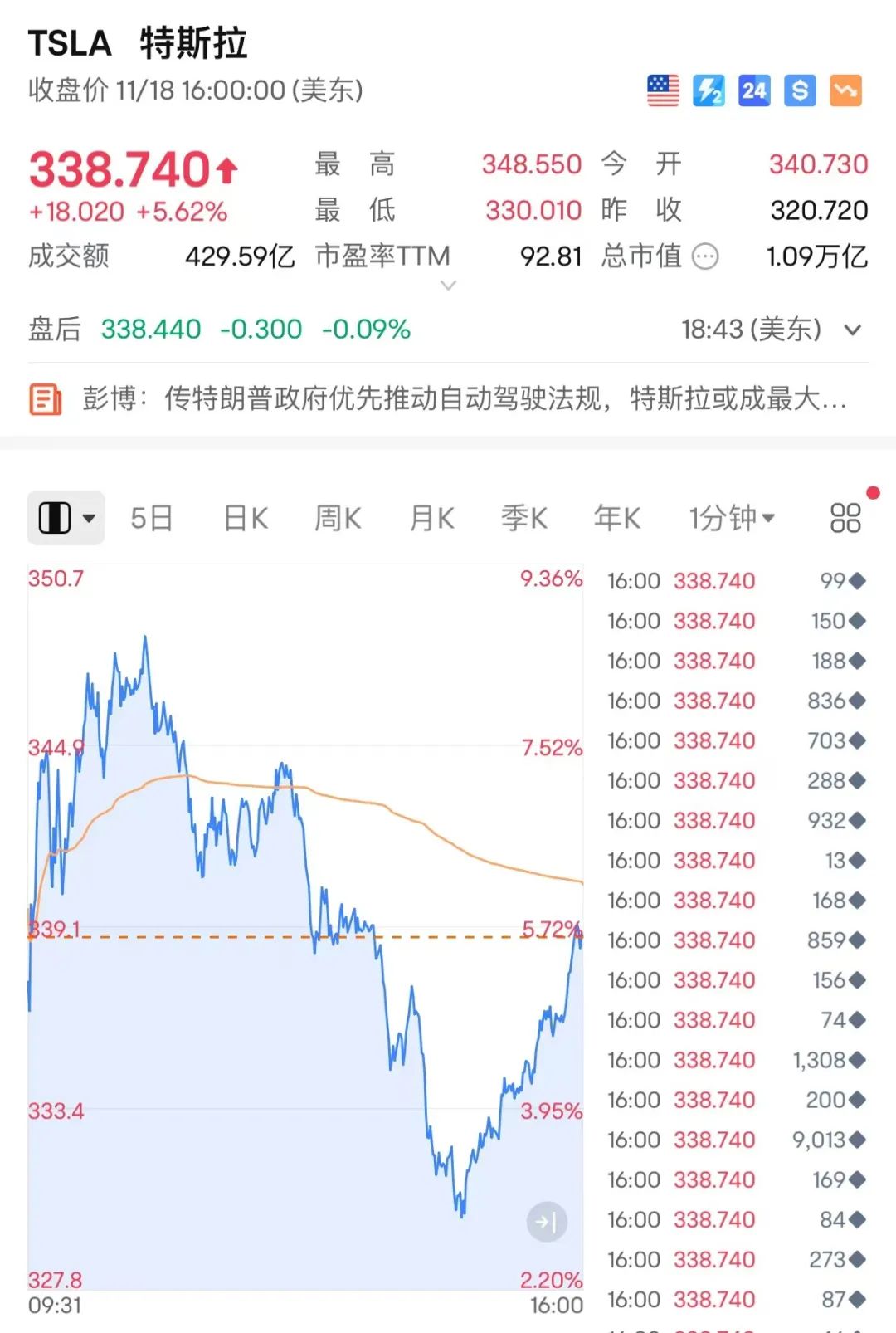
Task: Expand the 盘后 after-hours quote details
Action: [852, 330]
